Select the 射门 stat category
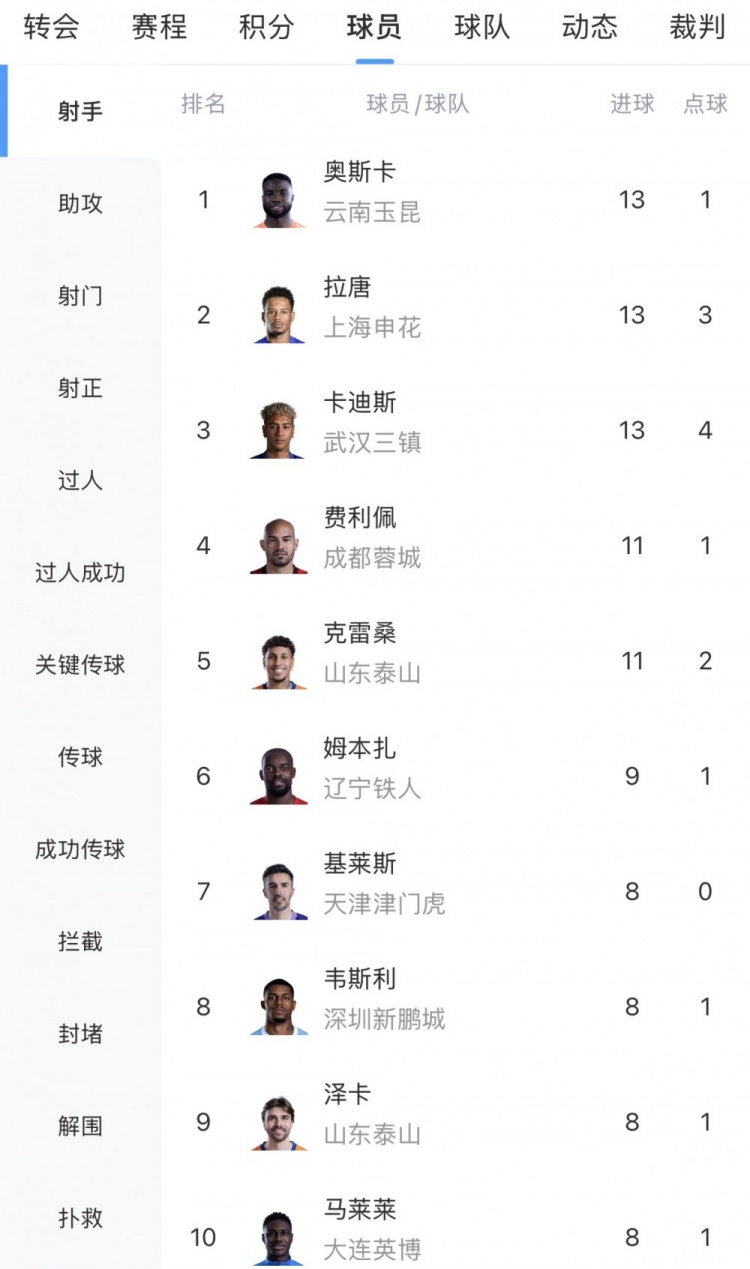The height and width of the screenshot is (1269, 750). click(80, 296)
